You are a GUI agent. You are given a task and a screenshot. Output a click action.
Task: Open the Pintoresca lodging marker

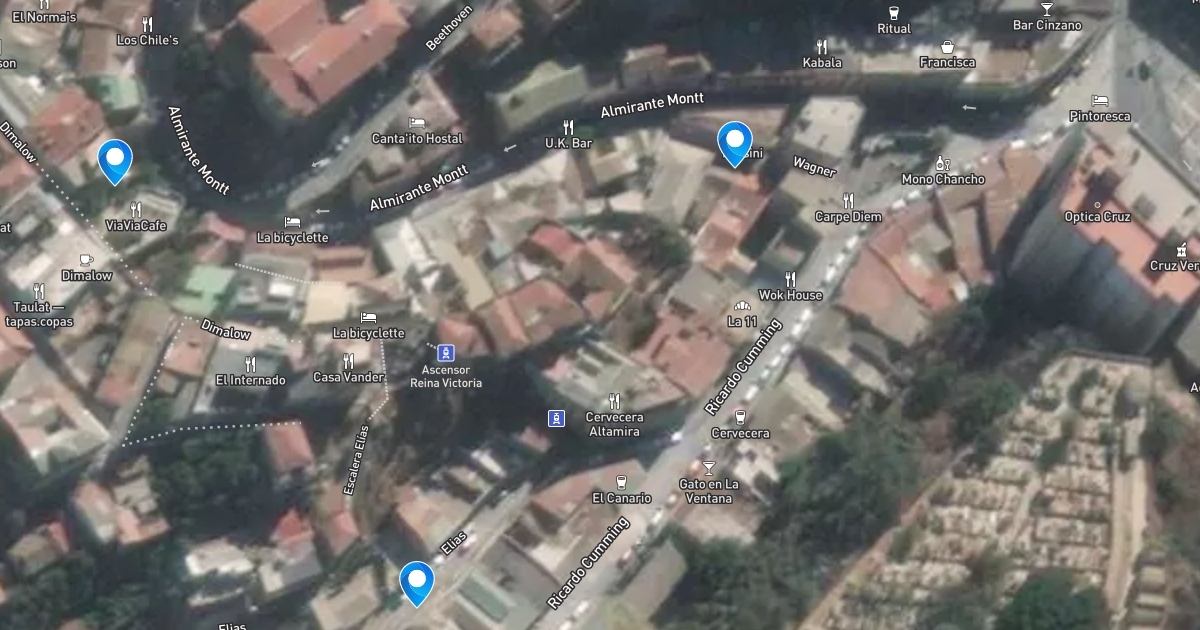1100,101
